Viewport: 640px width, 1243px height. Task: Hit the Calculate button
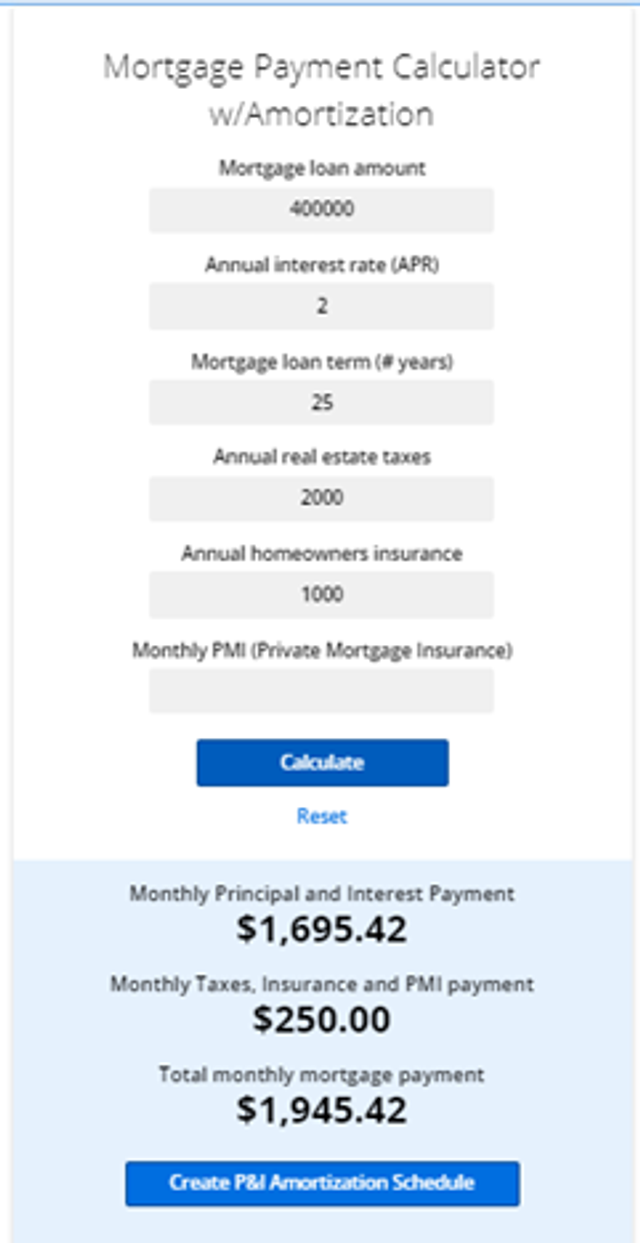(322, 763)
